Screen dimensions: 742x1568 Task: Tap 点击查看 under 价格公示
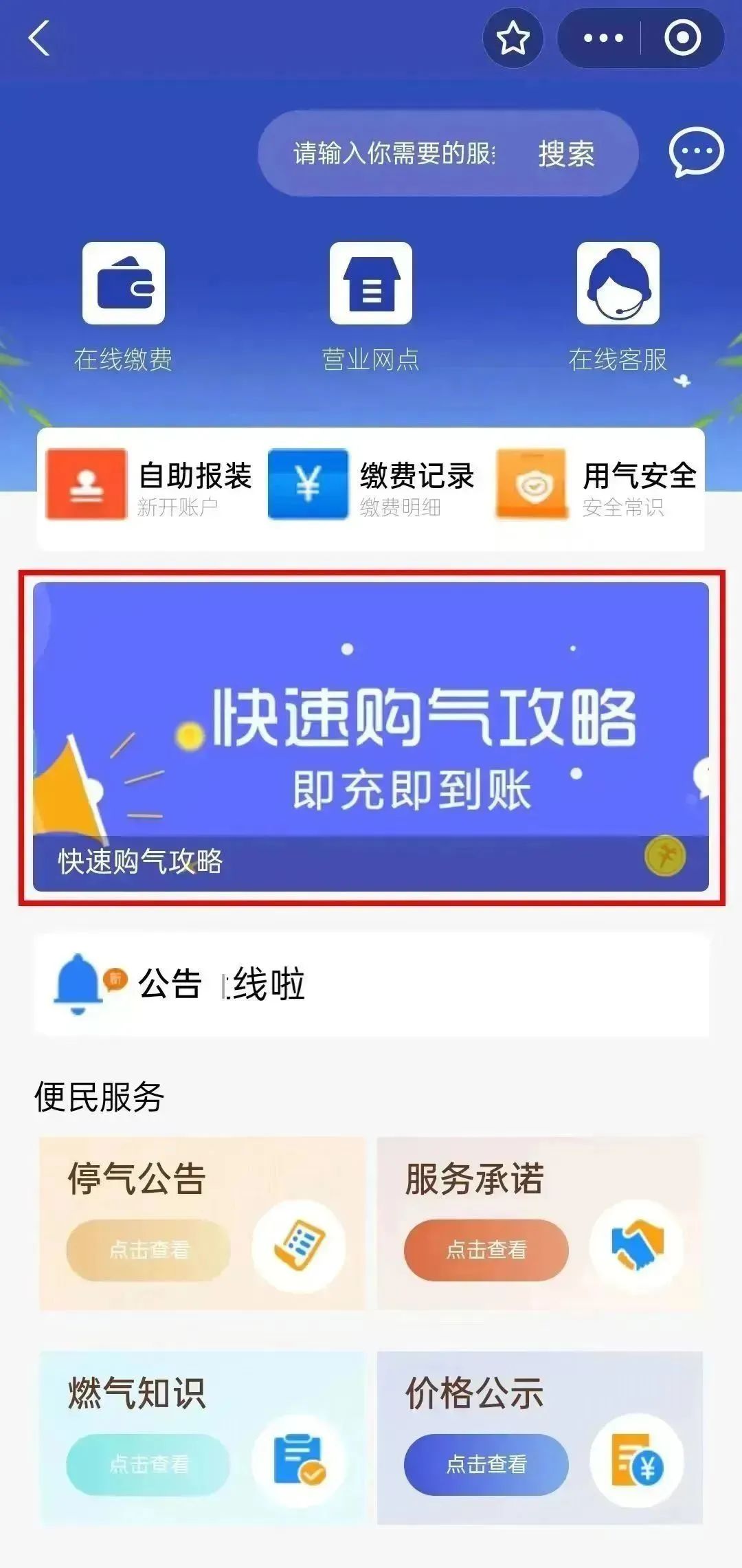486,1464
